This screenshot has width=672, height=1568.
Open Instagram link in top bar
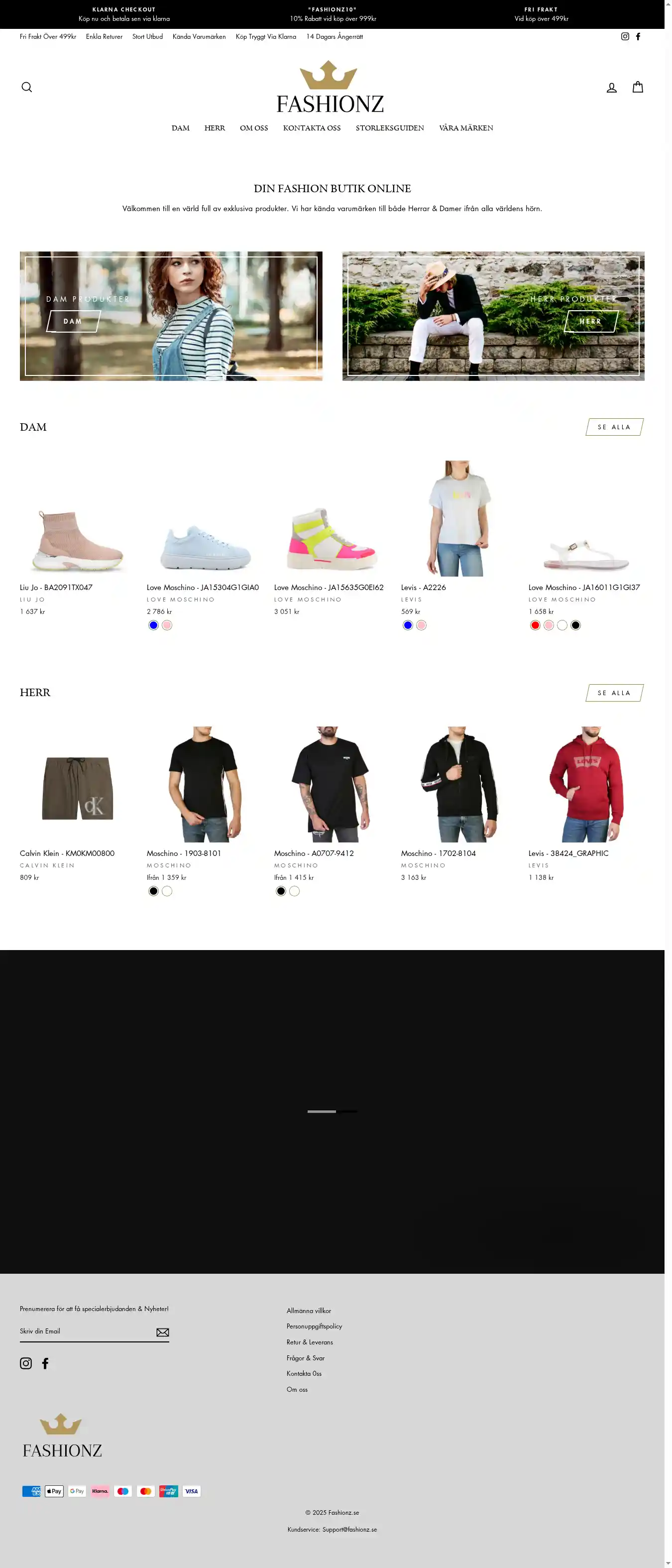[625, 36]
